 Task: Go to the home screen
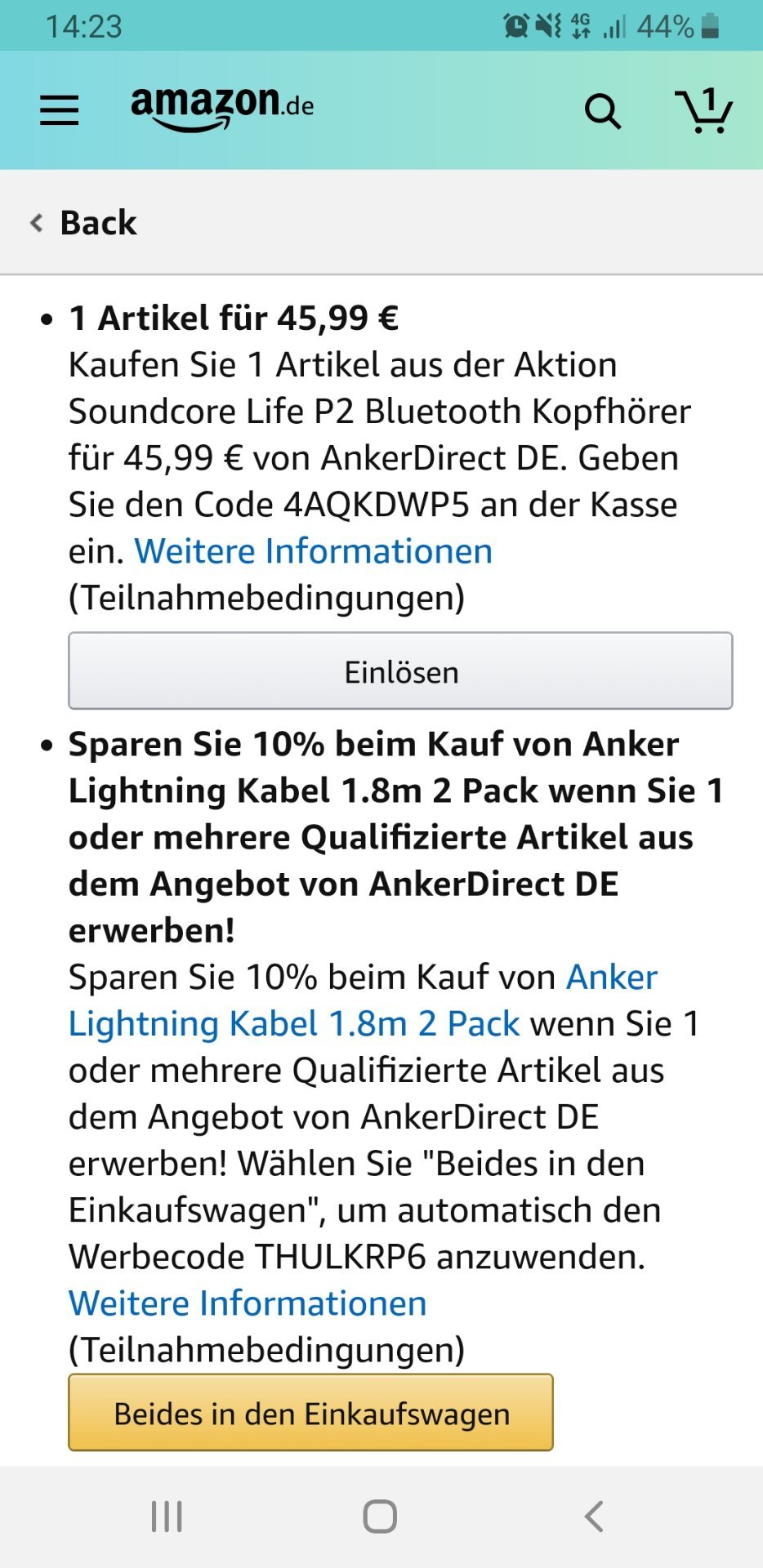(380, 1517)
